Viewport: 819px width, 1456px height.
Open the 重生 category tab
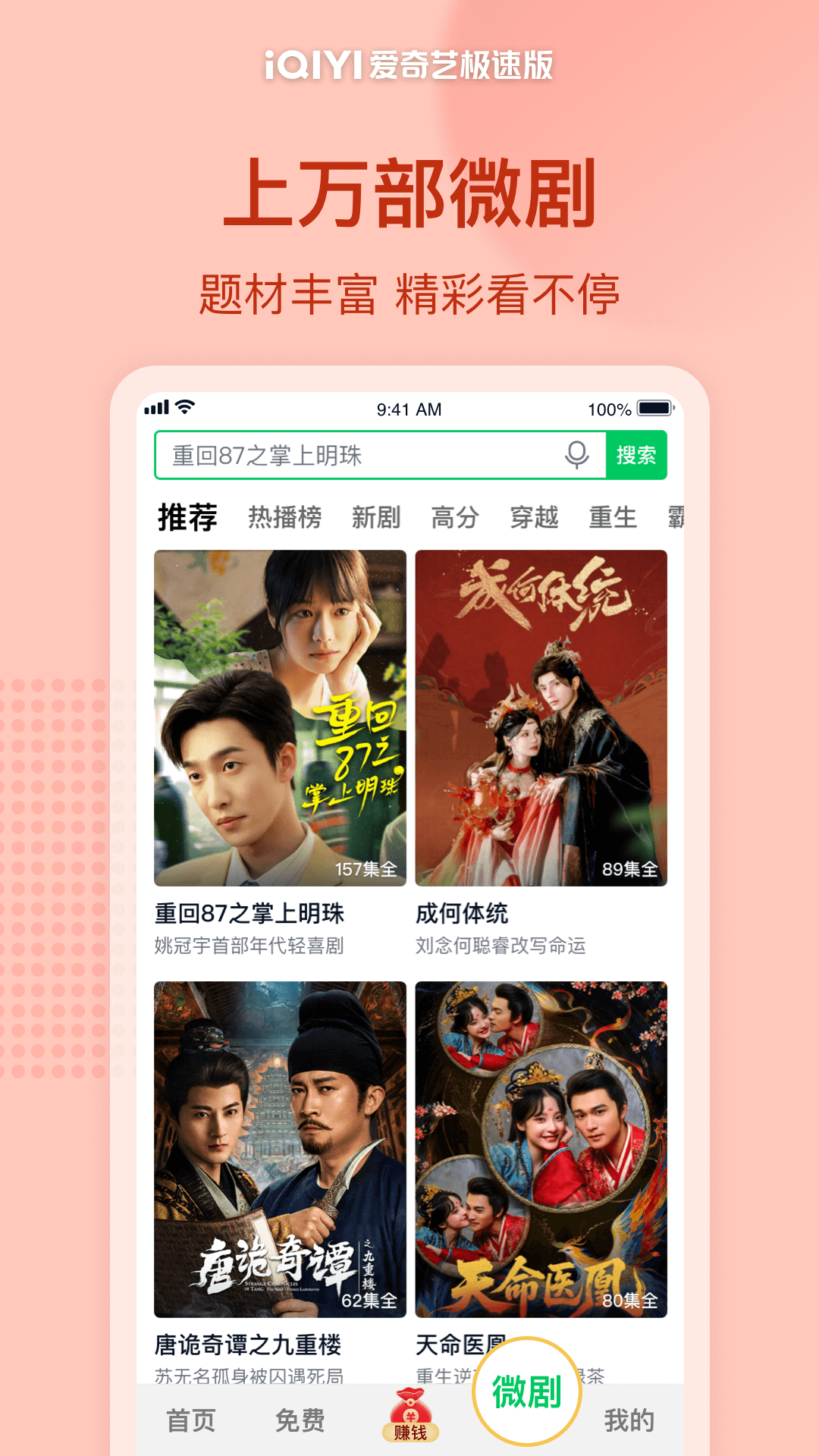[x=614, y=517]
